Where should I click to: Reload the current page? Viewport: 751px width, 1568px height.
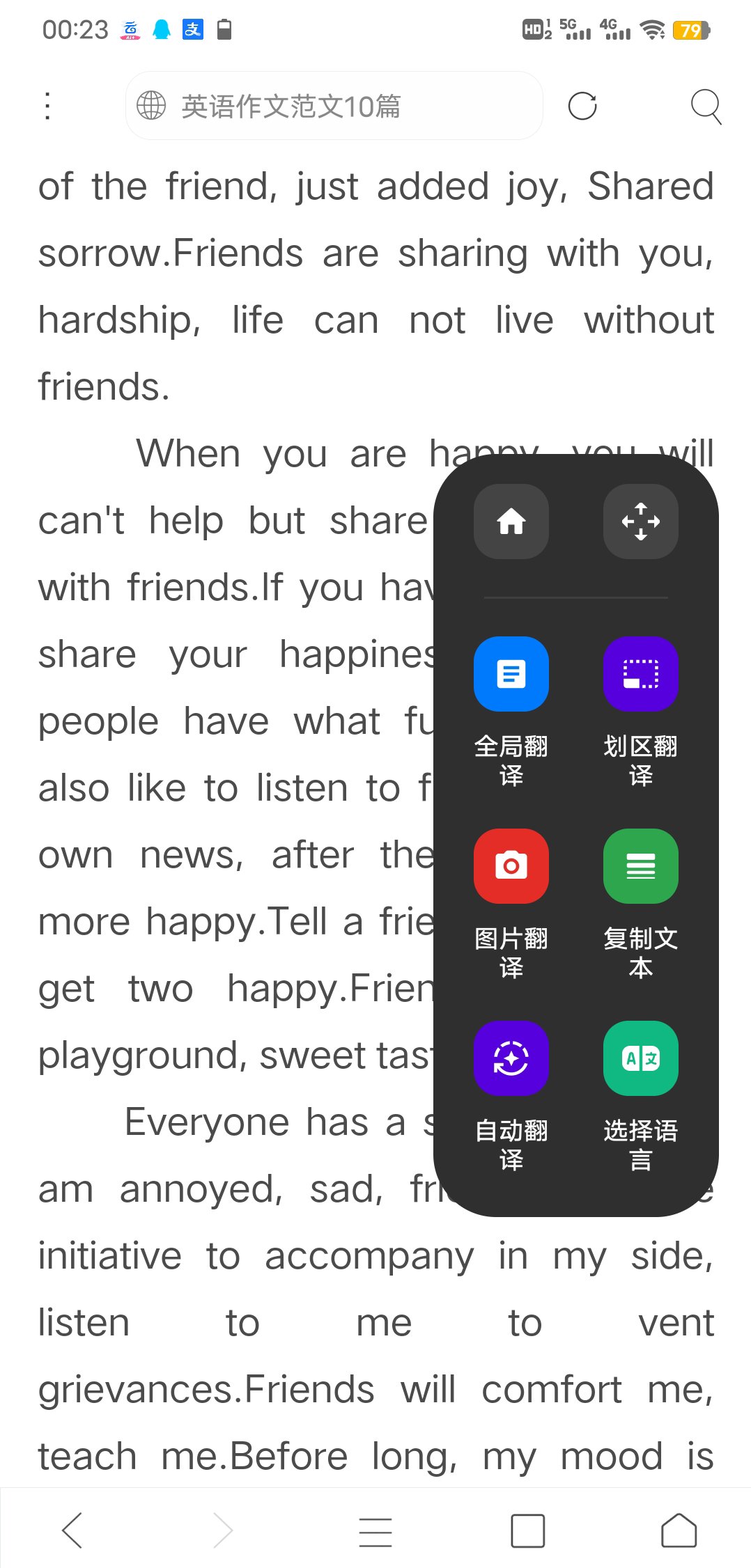[582, 106]
